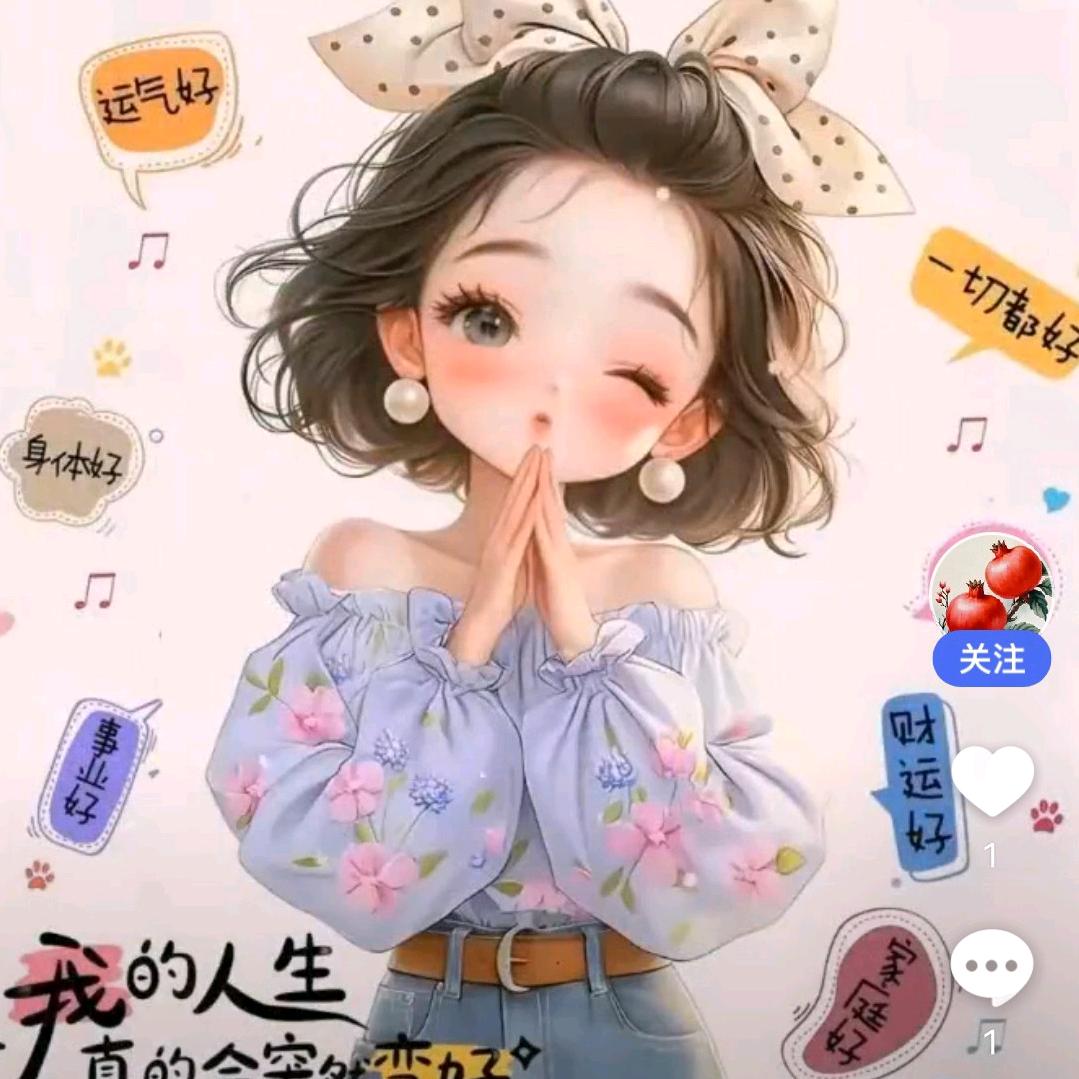The image size is (1079, 1079).
Task: Like this video with heart icon
Action: tap(992, 779)
